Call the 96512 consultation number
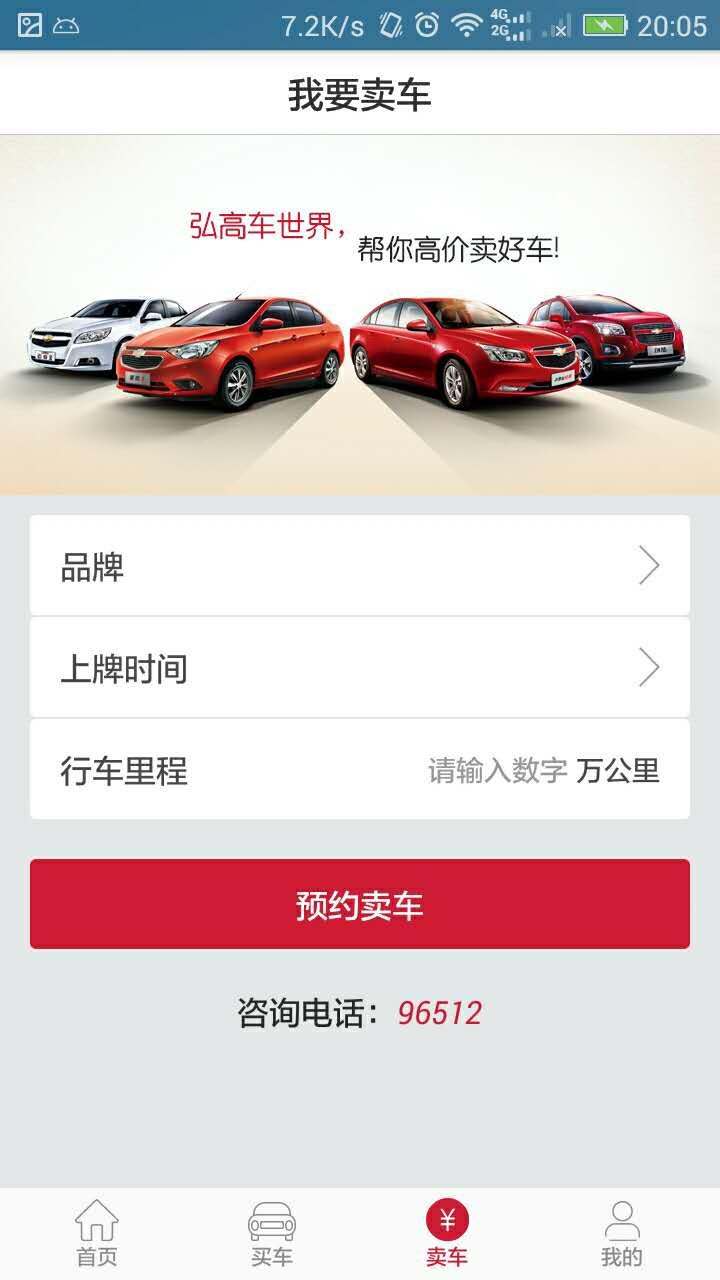720x1280 pixels. click(x=440, y=1013)
